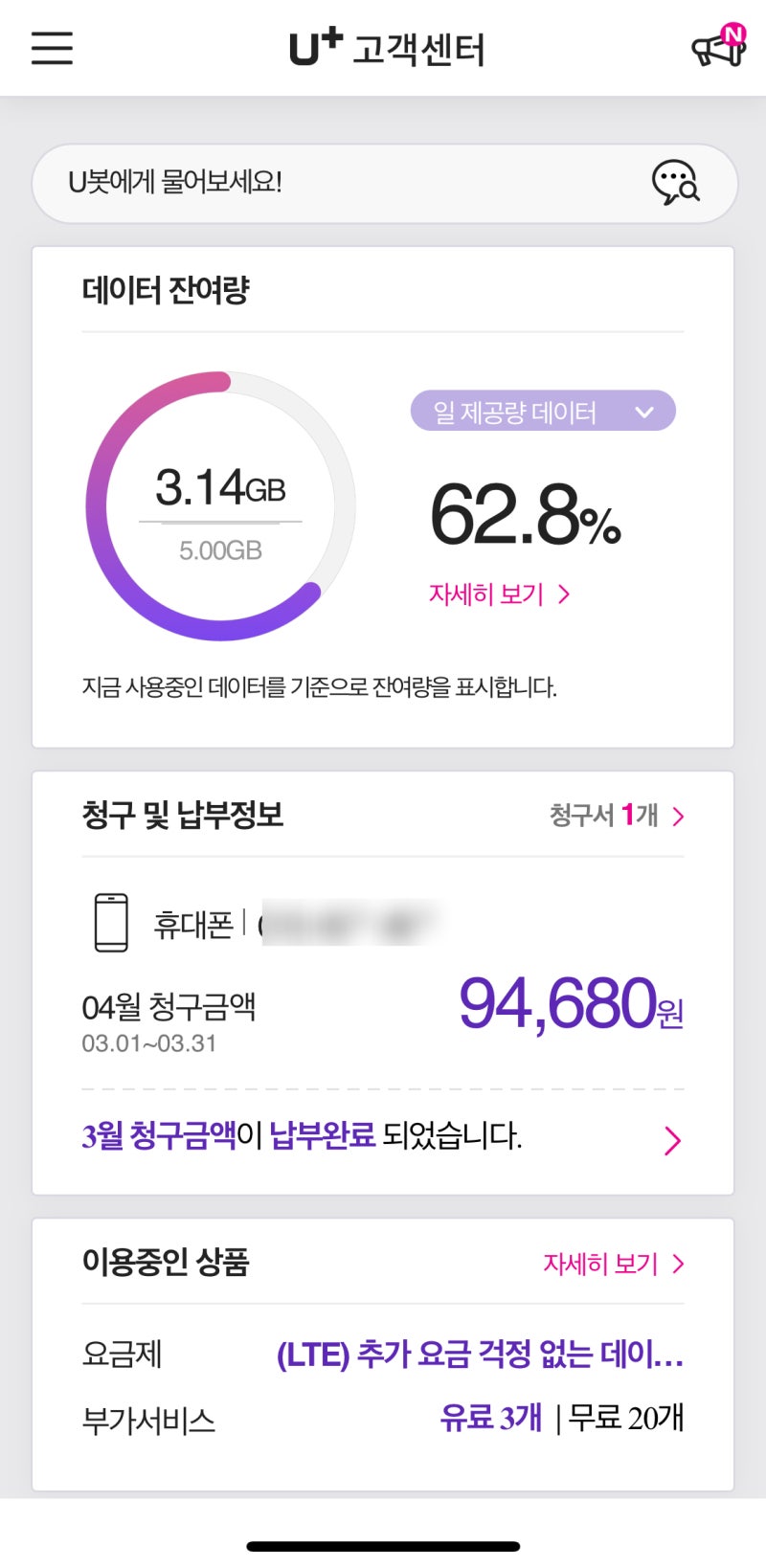Image resolution: width=766 pixels, height=1568 pixels.
Task: View 부가서비스 '유료 3개' paid services
Action: [x=490, y=1418]
